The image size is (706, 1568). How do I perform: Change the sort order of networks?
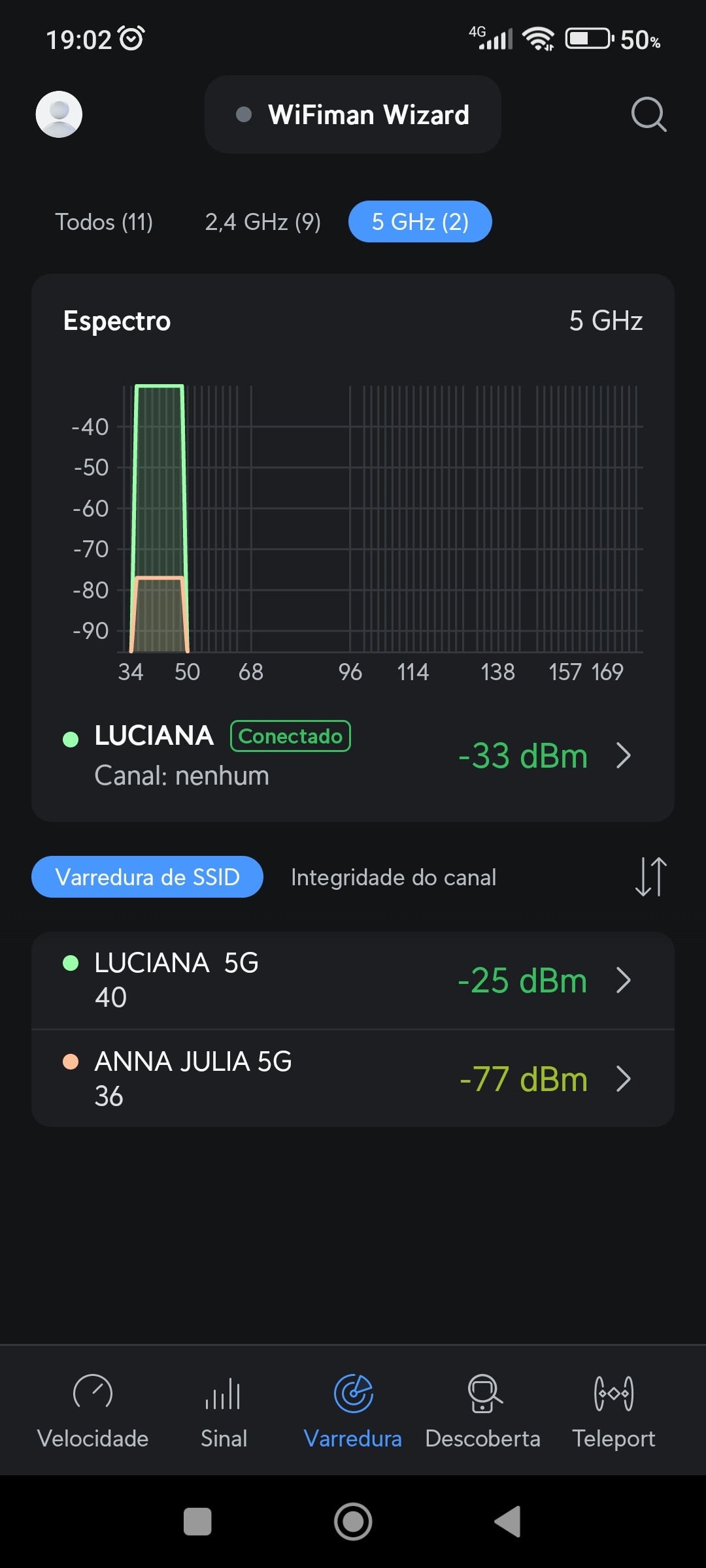tap(650, 877)
